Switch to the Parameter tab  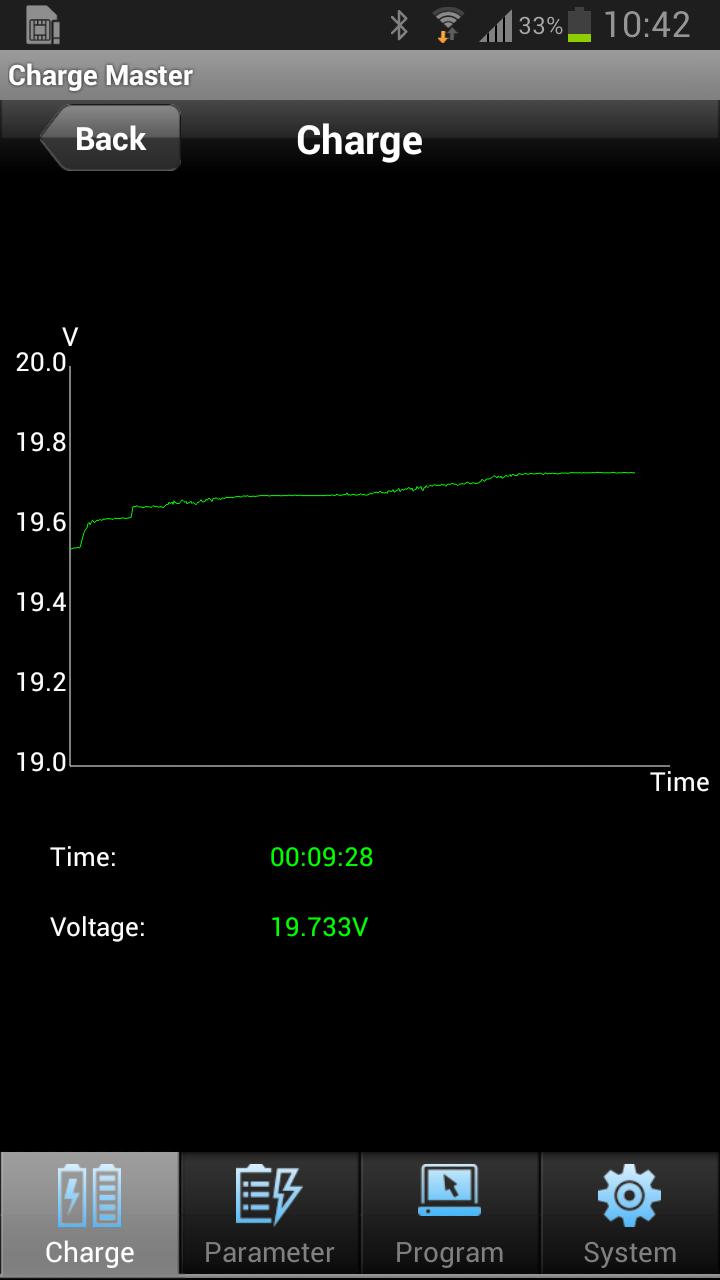pyautogui.click(x=268, y=1212)
